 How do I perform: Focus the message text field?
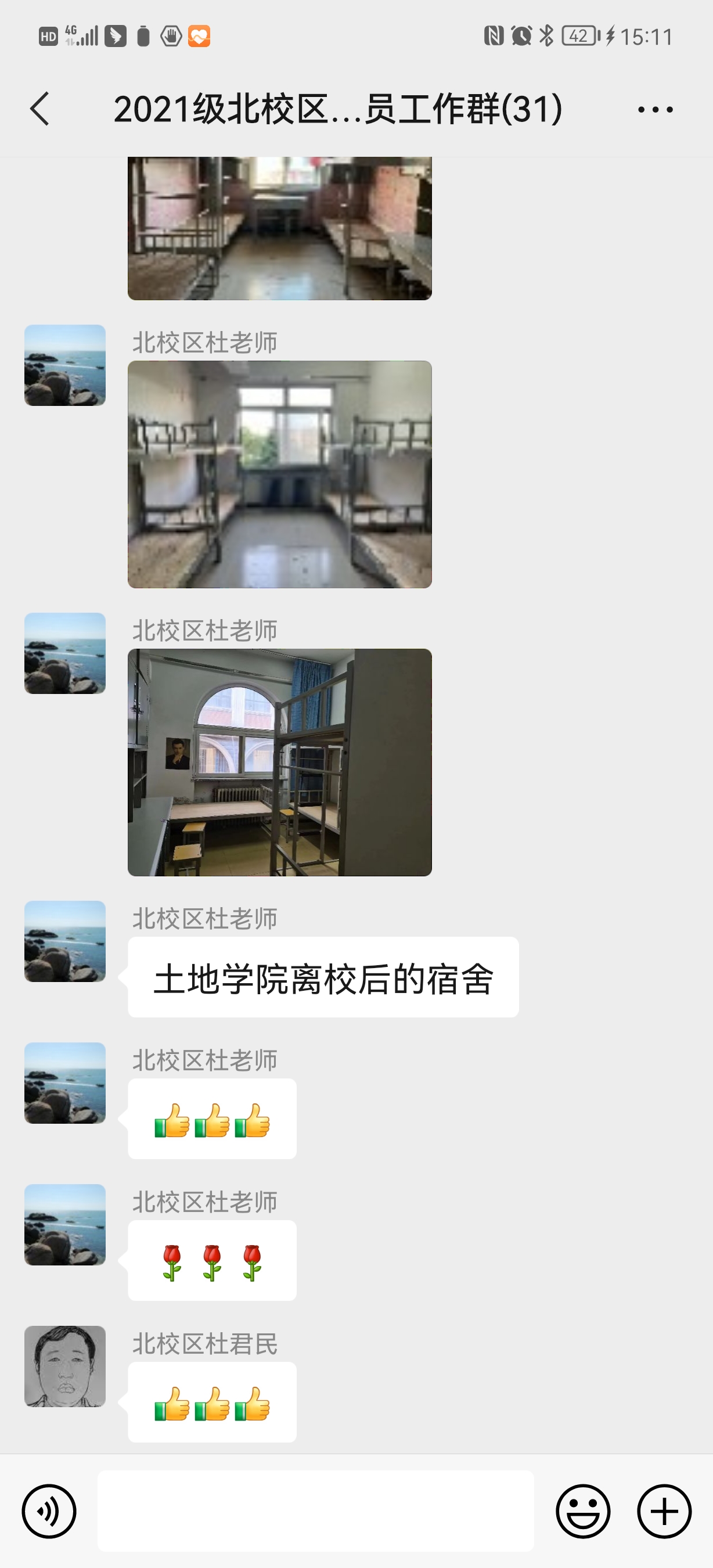(x=315, y=1512)
